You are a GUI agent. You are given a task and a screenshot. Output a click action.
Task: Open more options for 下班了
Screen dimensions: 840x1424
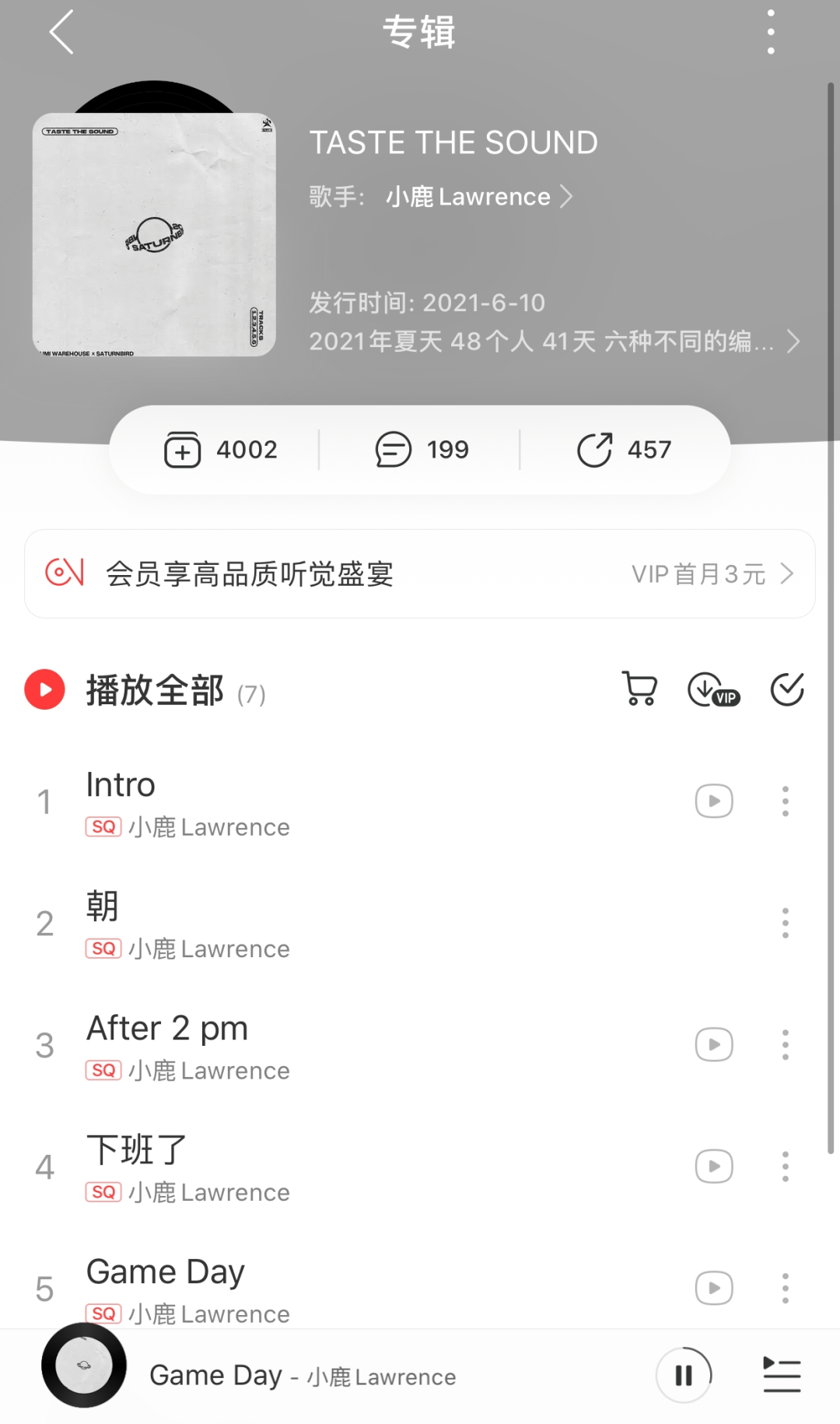(785, 1166)
